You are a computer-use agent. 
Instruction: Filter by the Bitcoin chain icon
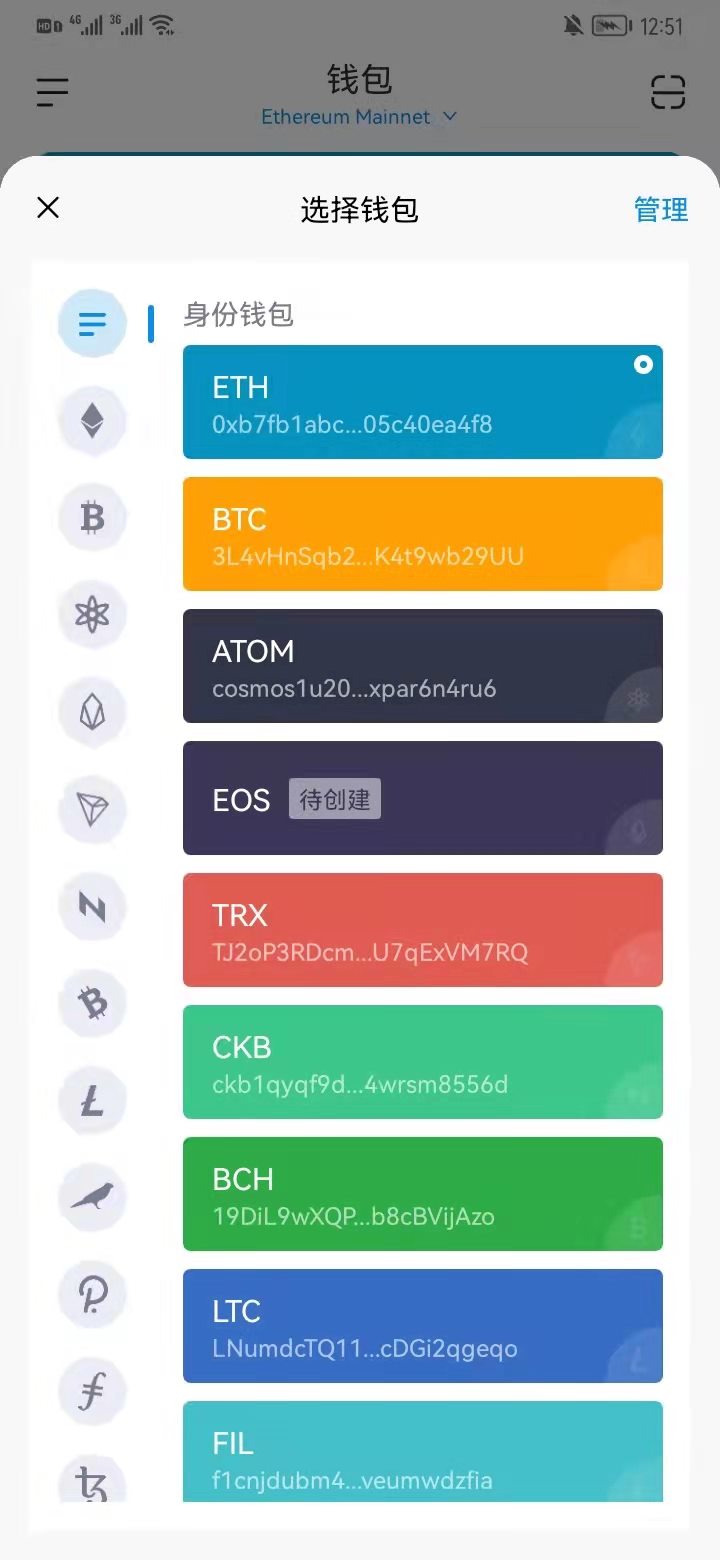(x=92, y=517)
